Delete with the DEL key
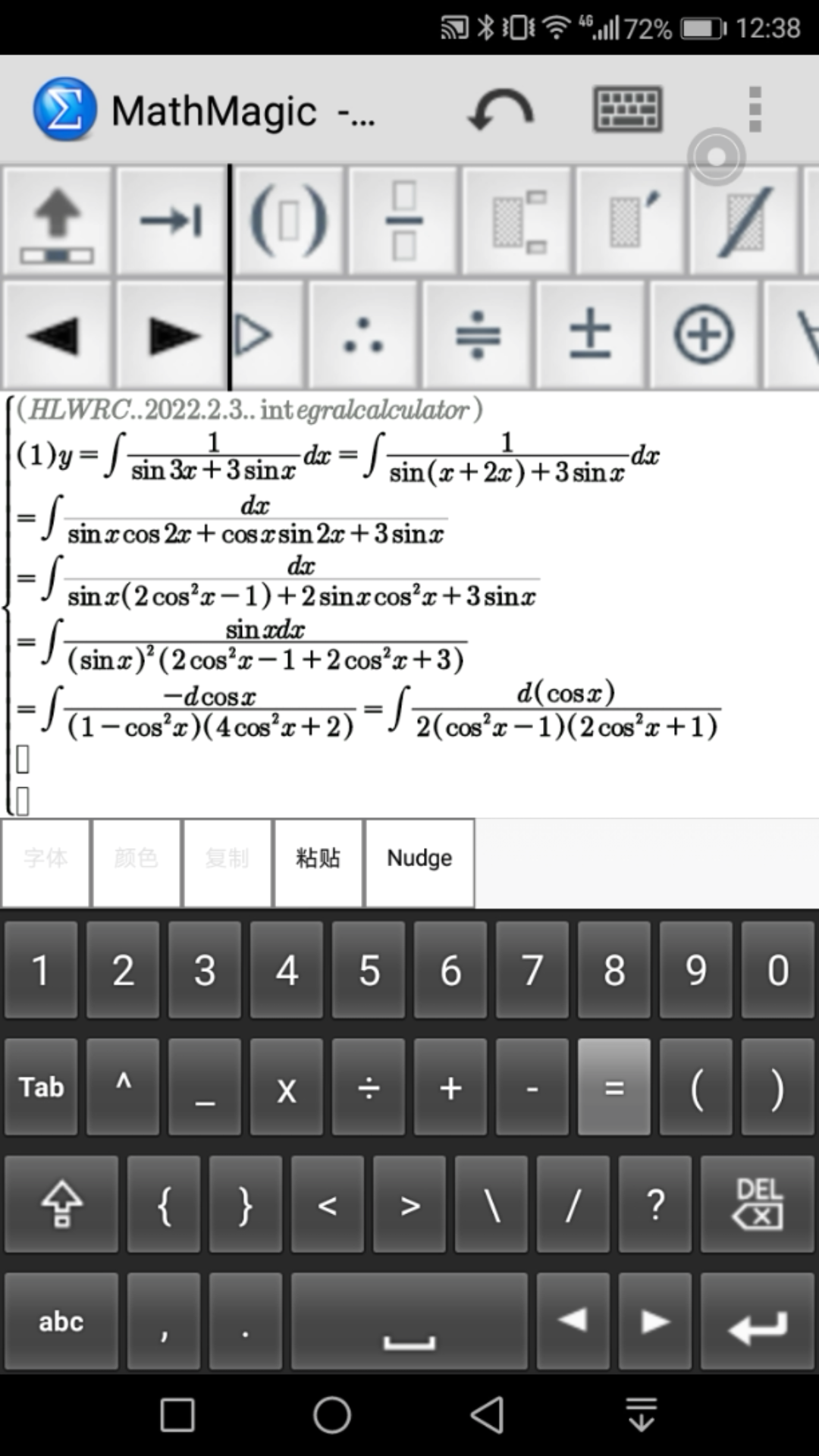 pos(757,1204)
